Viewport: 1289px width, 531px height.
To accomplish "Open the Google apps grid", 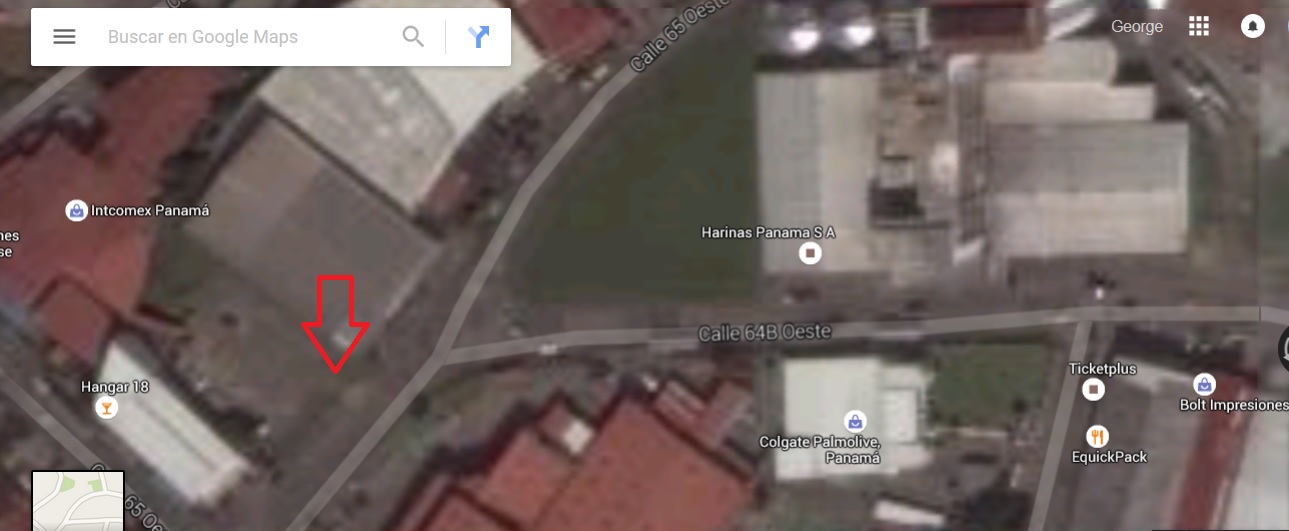I will click(x=1199, y=26).
